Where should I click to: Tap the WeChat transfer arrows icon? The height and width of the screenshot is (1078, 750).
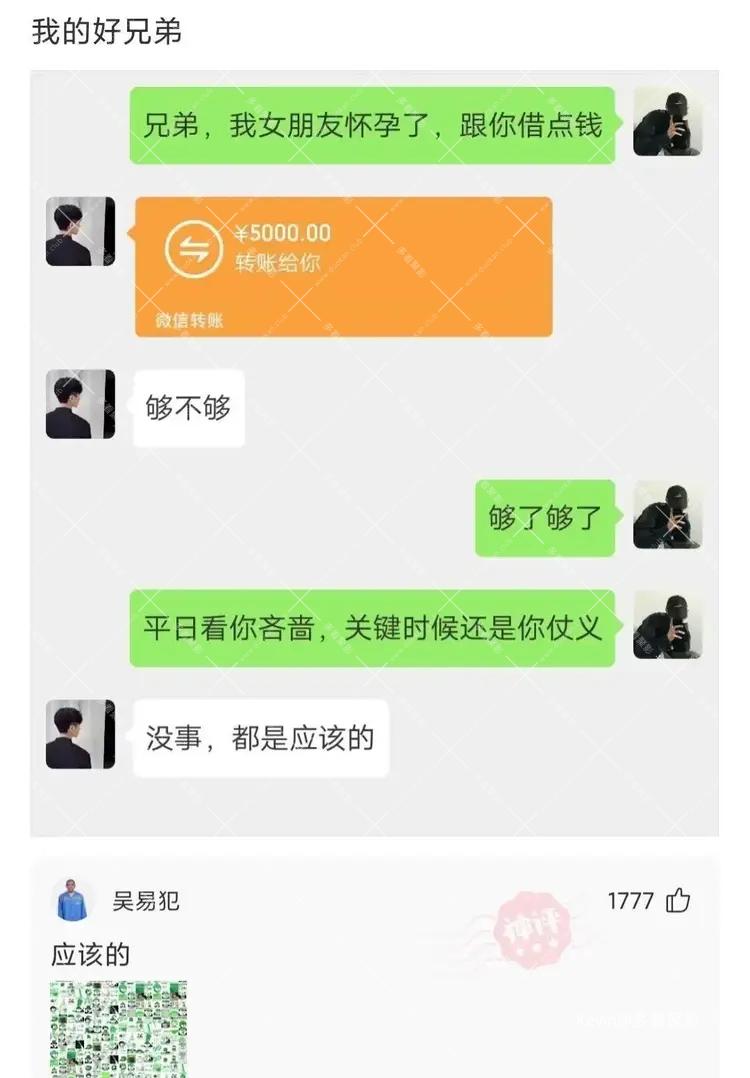193,249
